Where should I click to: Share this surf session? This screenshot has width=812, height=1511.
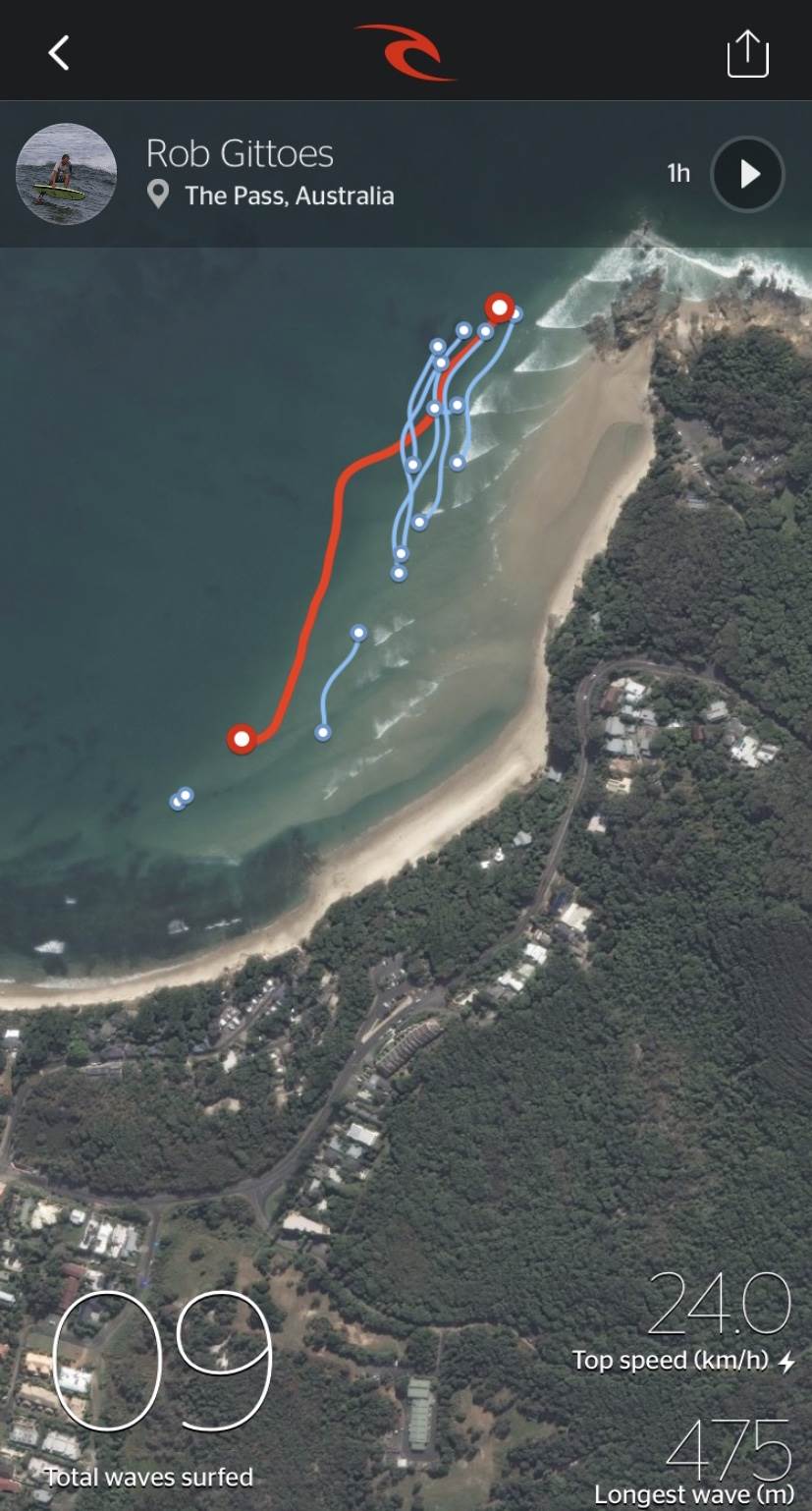[x=747, y=53]
